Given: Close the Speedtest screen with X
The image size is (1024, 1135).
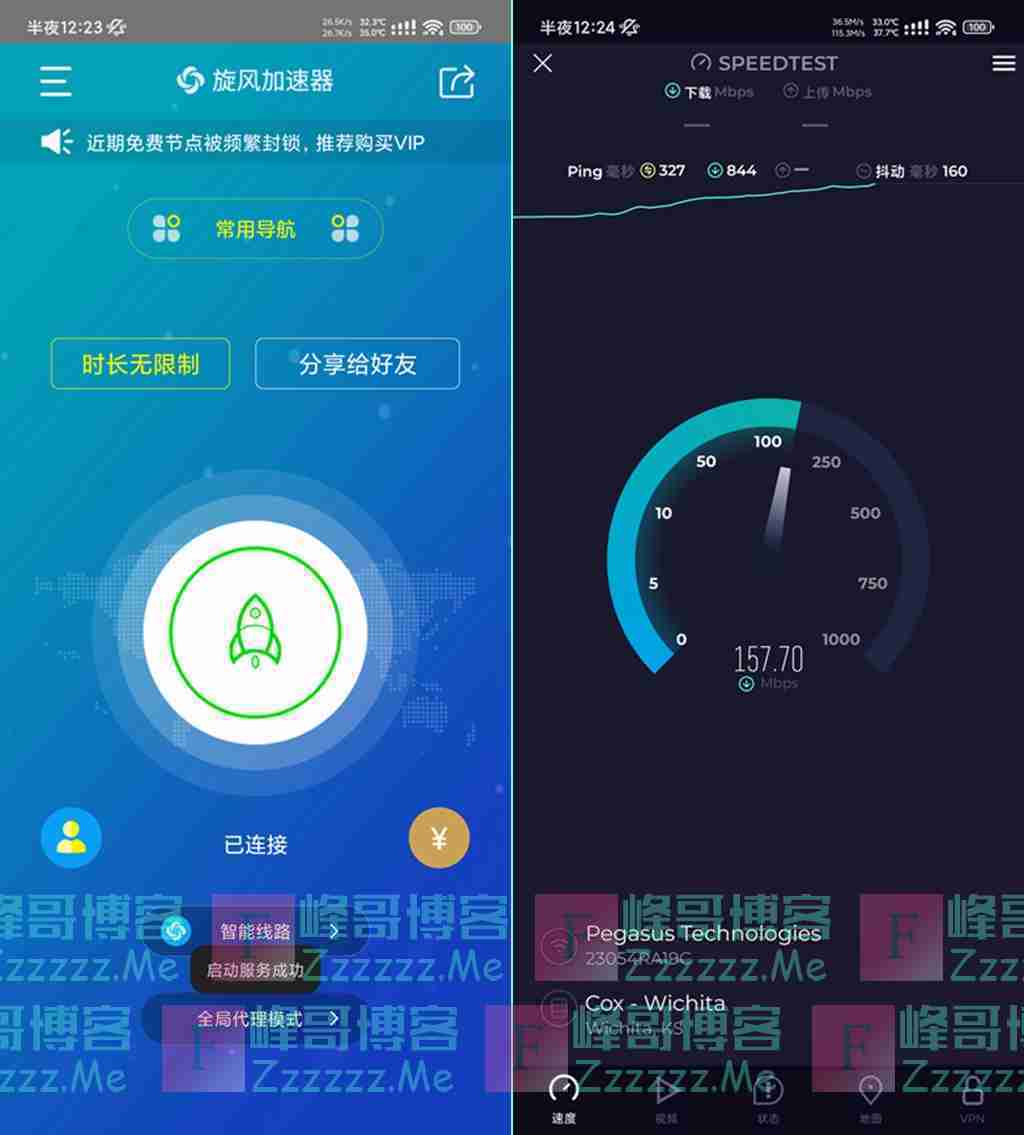Looking at the screenshot, I should (x=543, y=64).
